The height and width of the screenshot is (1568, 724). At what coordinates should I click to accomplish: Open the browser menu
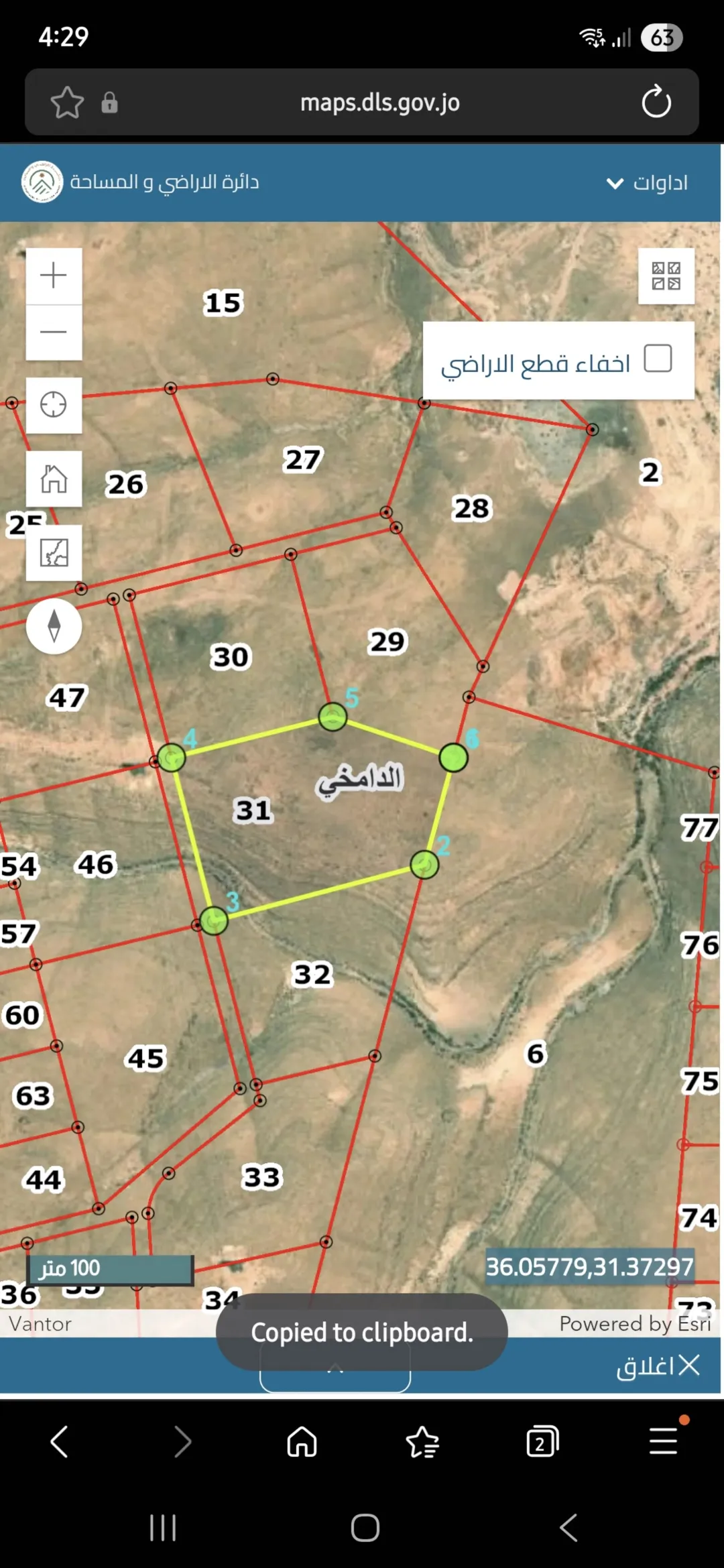[664, 1440]
